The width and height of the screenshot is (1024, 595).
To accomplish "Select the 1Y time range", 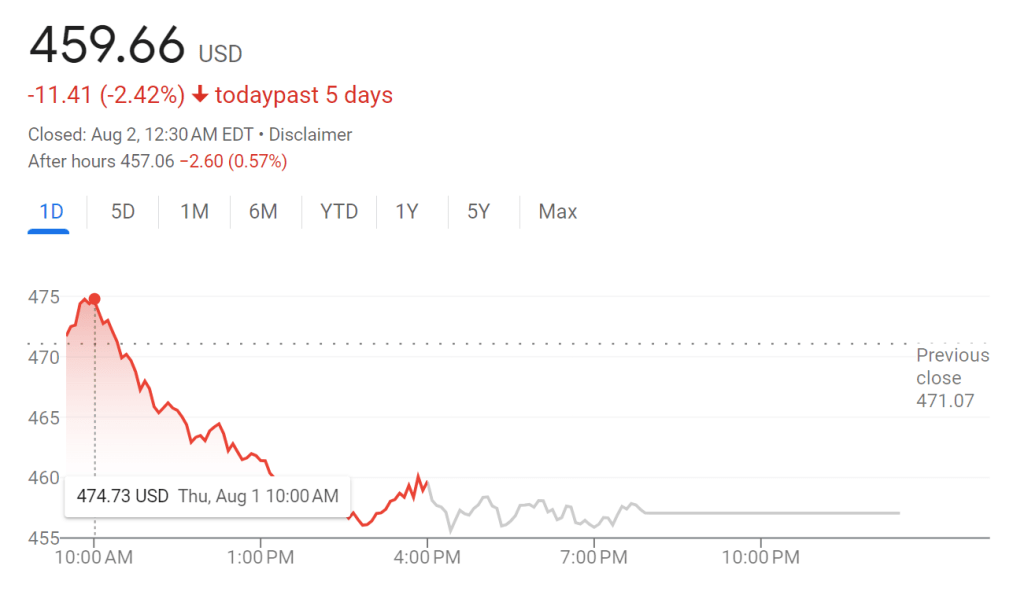I will coord(407,212).
